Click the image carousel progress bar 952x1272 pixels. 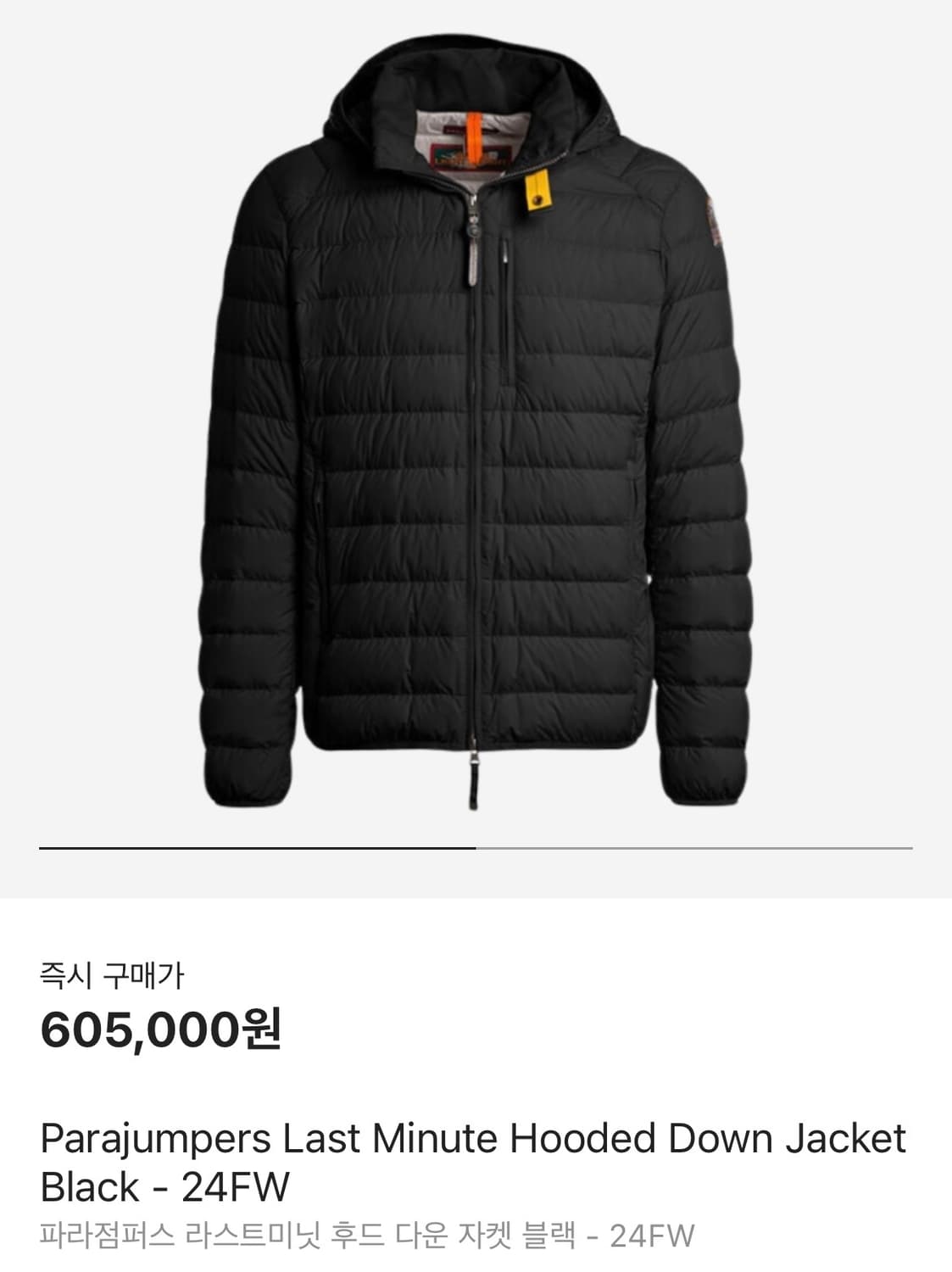coord(475,845)
